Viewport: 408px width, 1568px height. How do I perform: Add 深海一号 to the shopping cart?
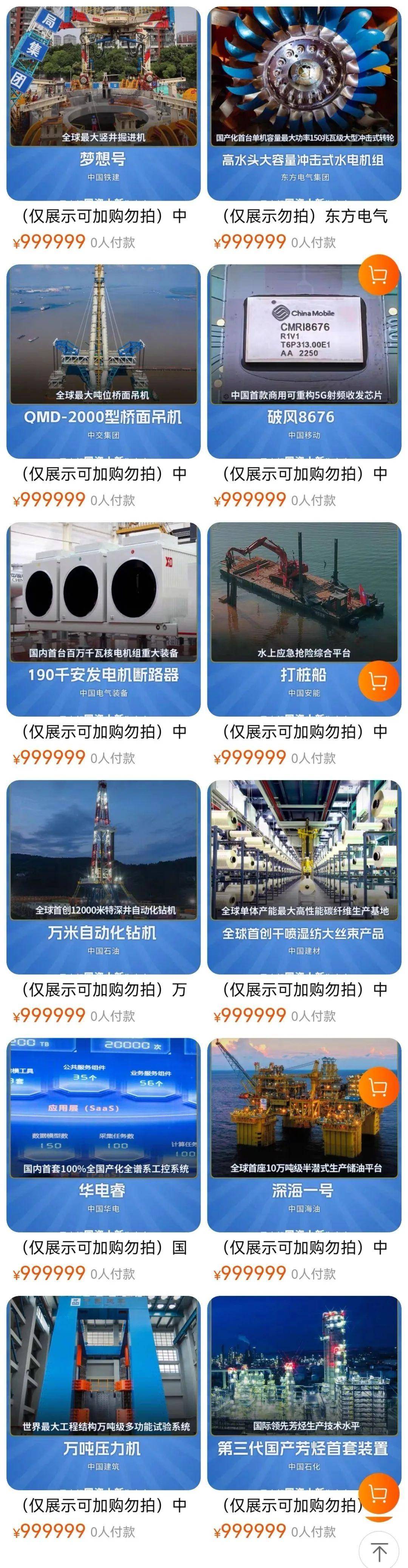[x=378, y=1087]
